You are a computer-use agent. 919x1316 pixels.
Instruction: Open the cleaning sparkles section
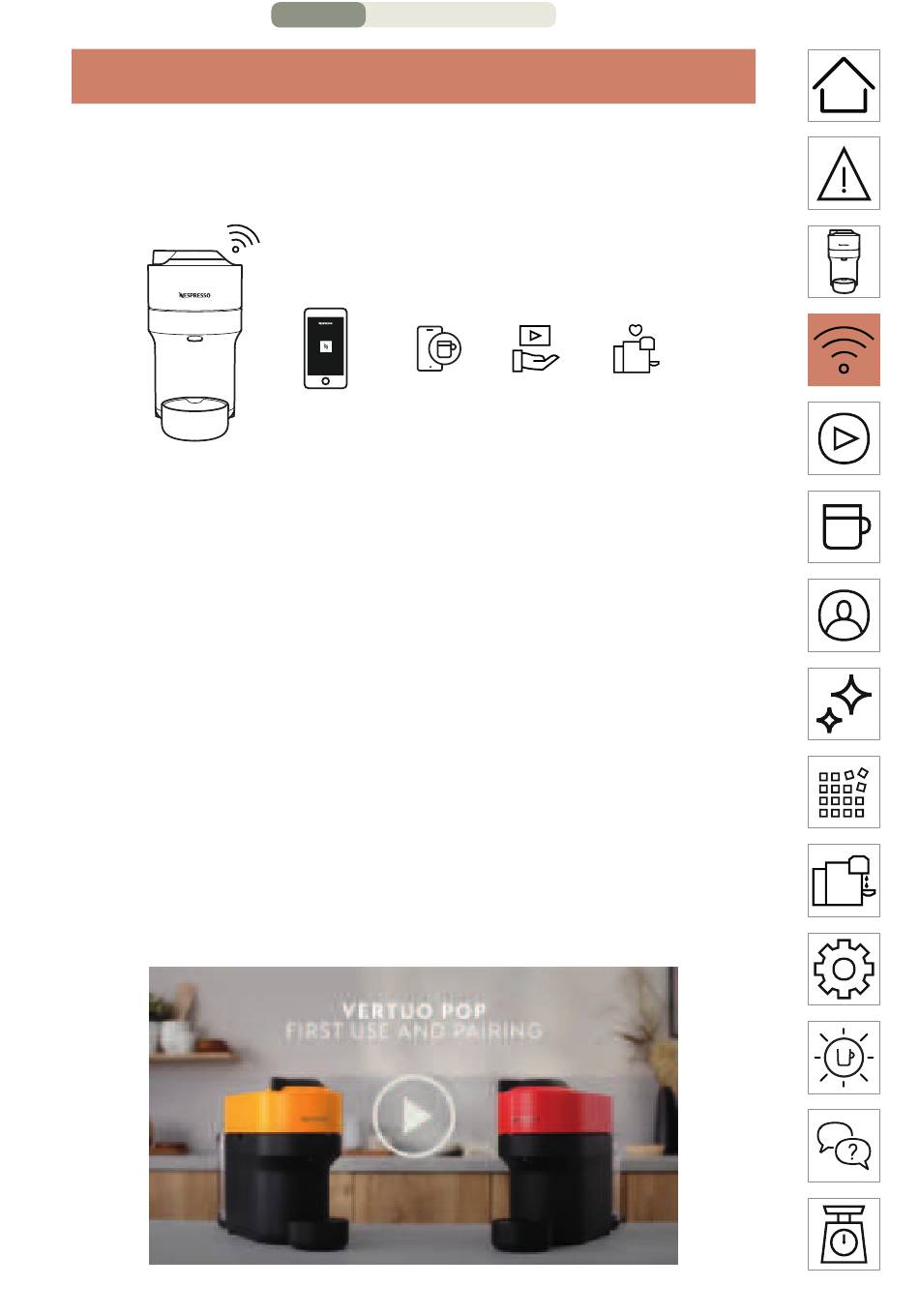pyautogui.click(x=844, y=703)
